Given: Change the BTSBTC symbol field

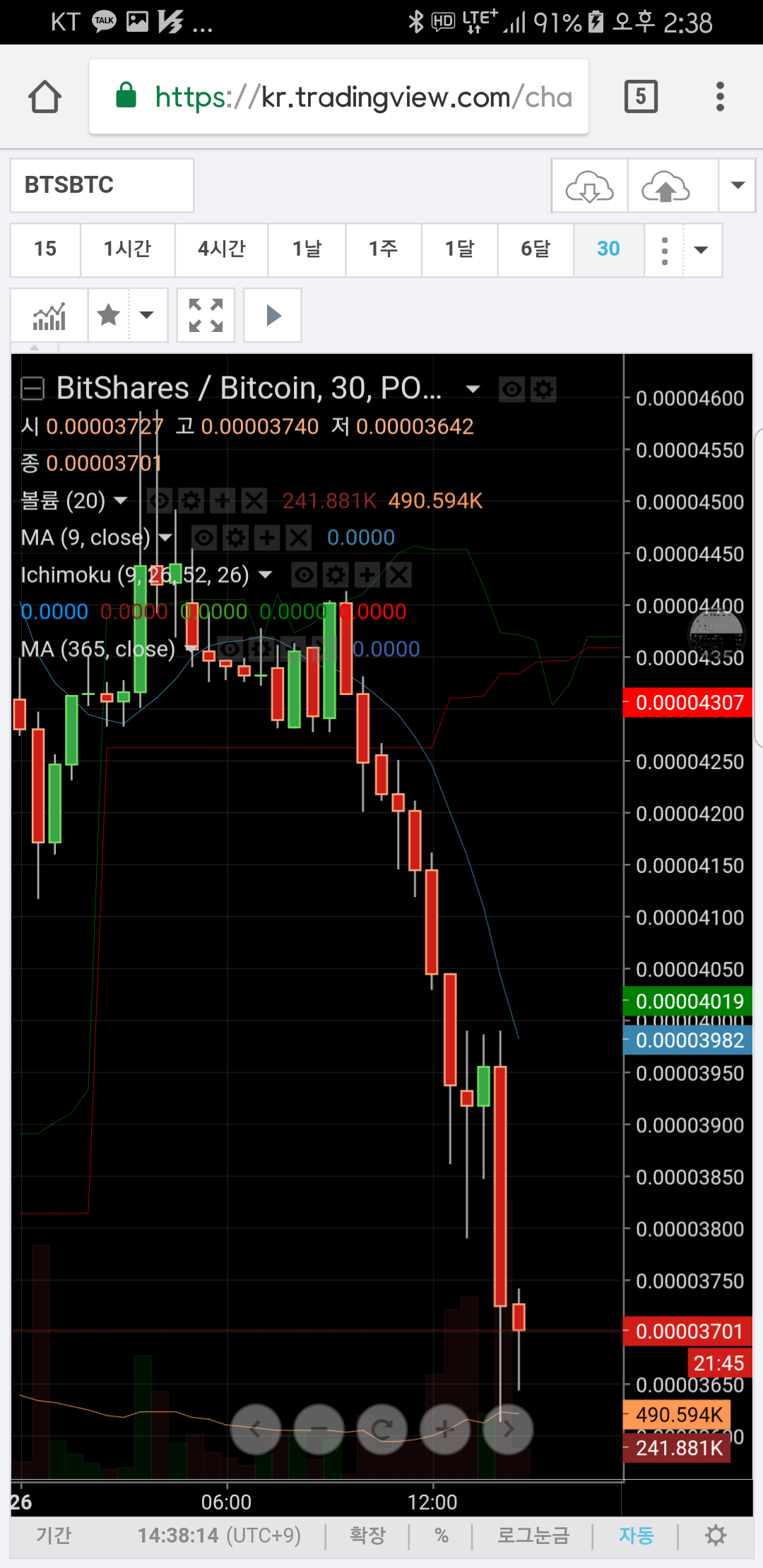Looking at the screenshot, I should click(x=101, y=185).
